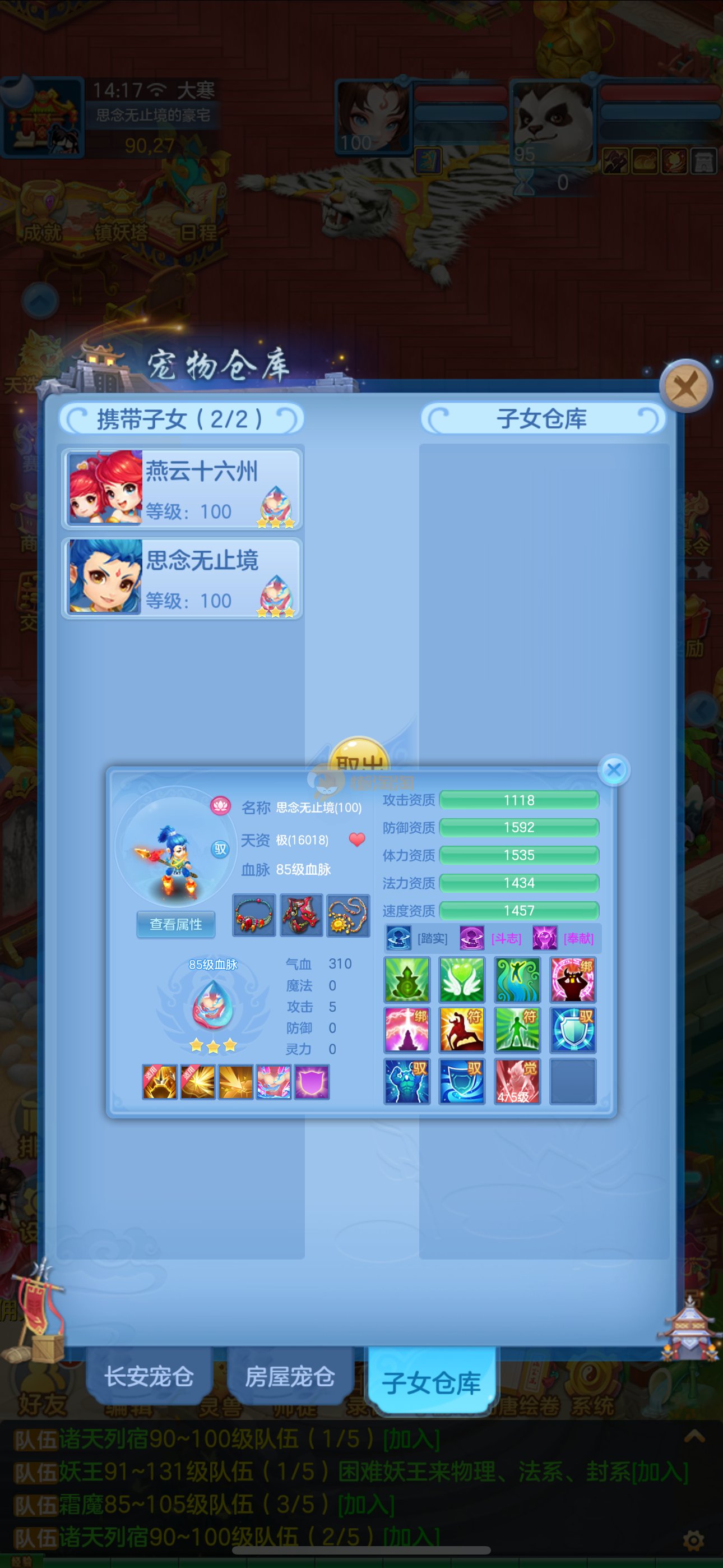The width and height of the screenshot is (723, 1568).
Task: Join the 霜魔85~105级 team
Action: point(366,1505)
